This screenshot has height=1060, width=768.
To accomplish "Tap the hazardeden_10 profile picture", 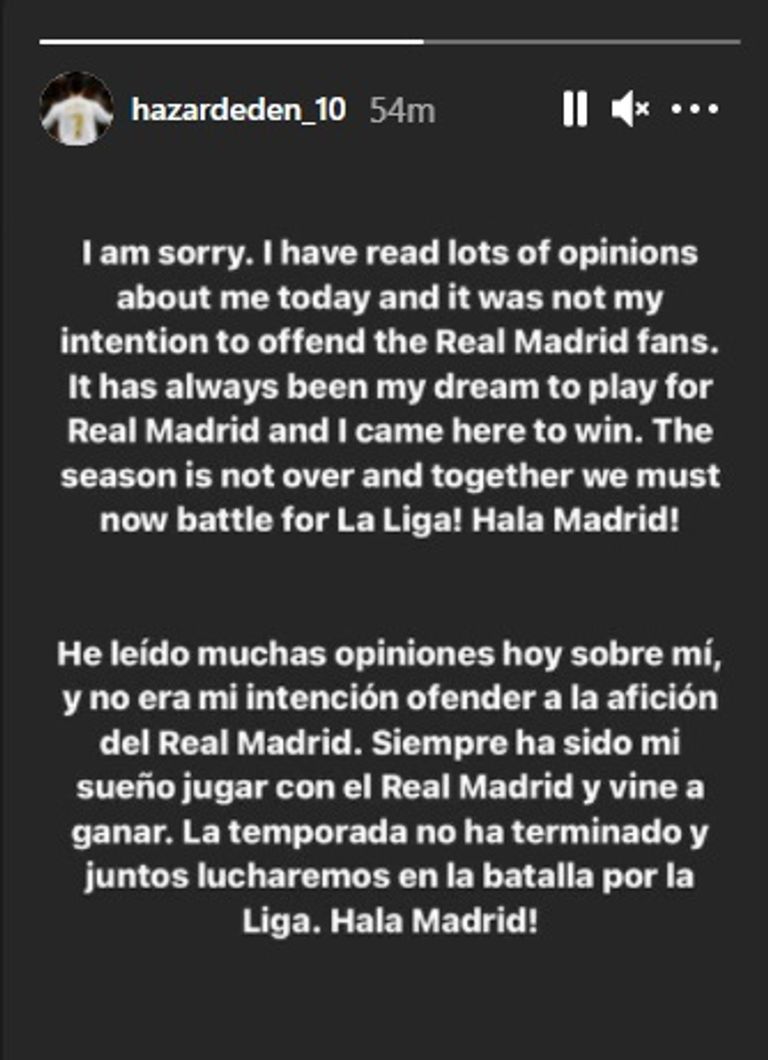I will coord(77,109).
